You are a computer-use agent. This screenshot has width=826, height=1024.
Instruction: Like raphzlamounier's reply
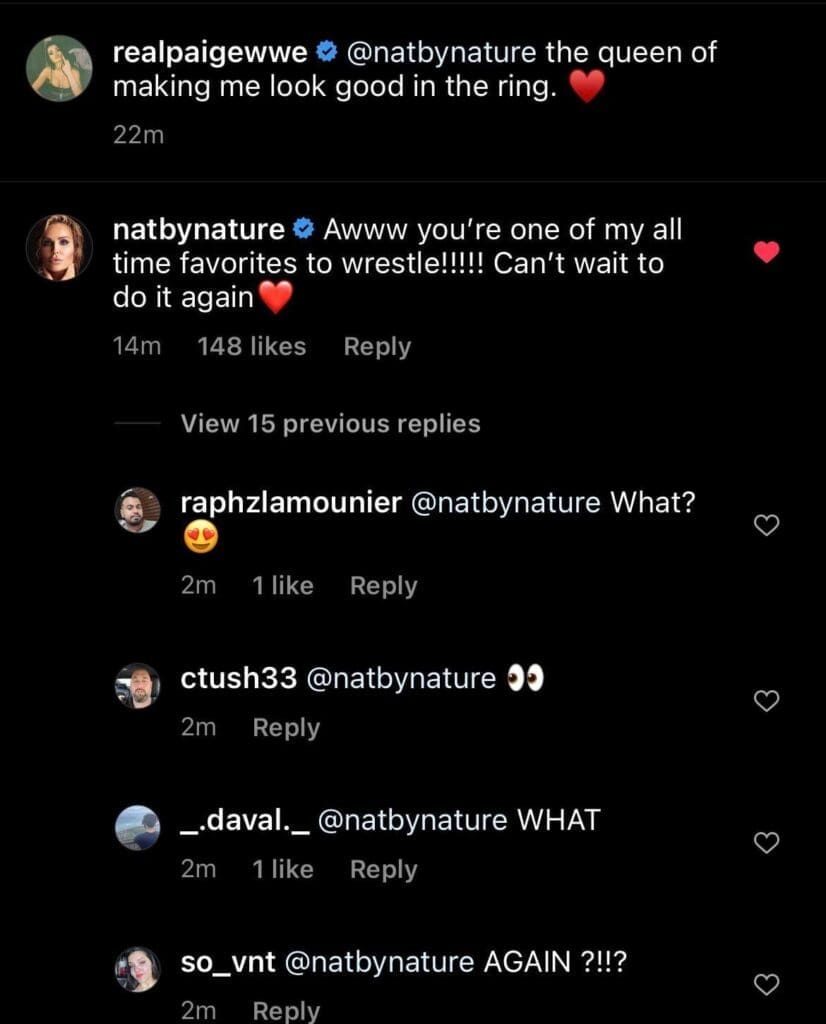pyautogui.click(x=766, y=525)
